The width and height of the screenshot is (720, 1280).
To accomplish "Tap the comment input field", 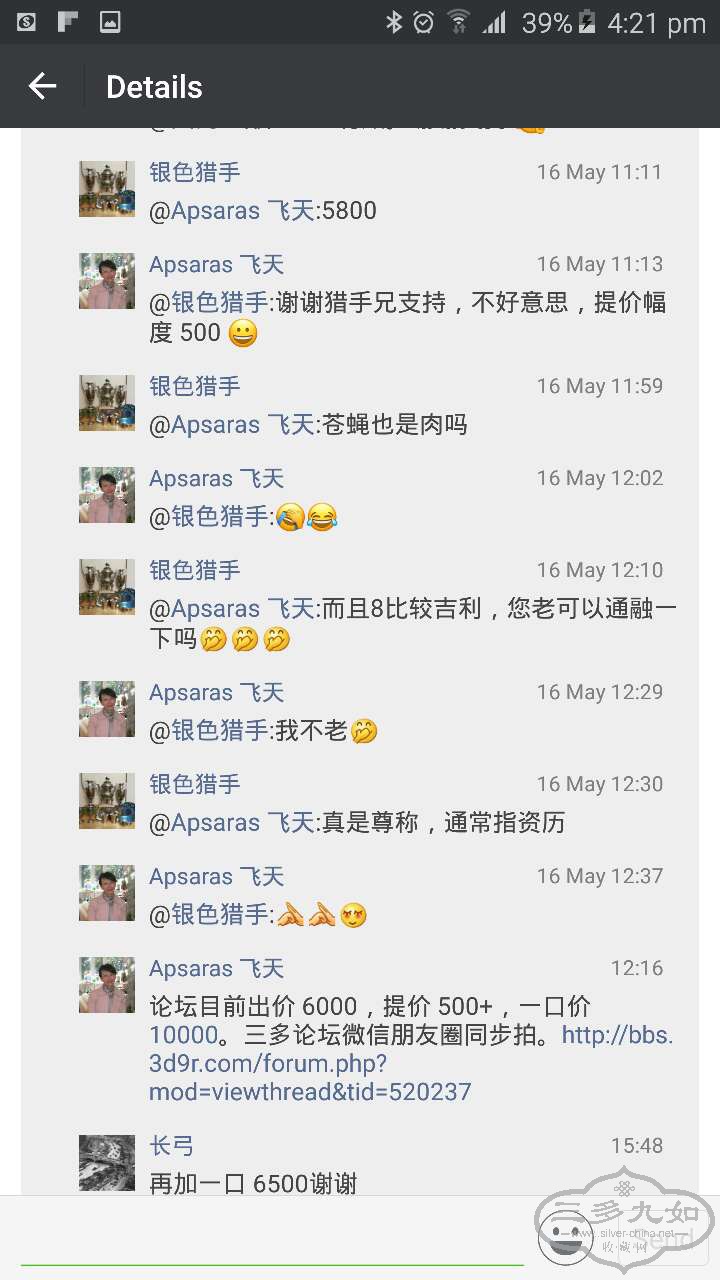I will coord(270,1238).
